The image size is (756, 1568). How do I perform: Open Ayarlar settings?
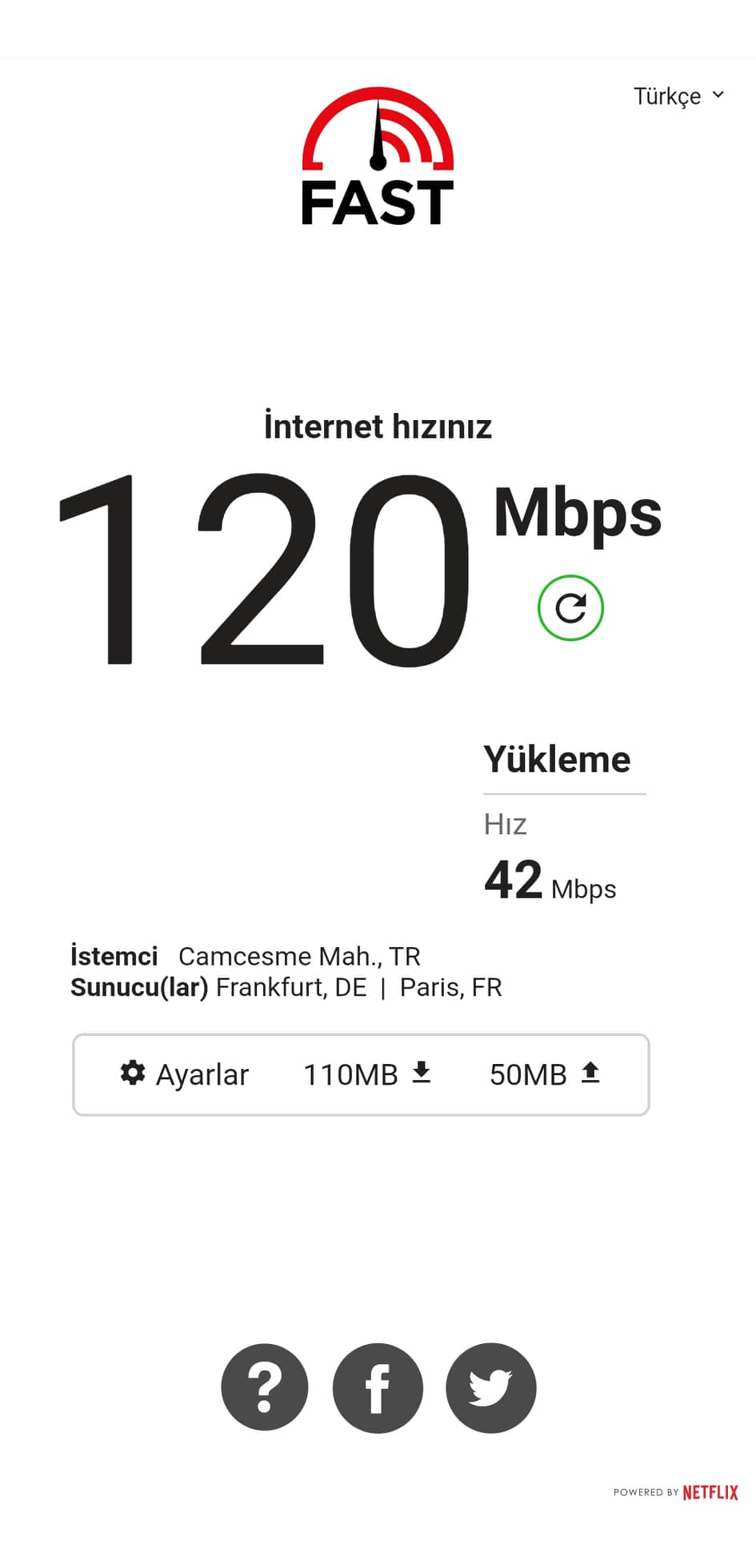[x=184, y=1074]
